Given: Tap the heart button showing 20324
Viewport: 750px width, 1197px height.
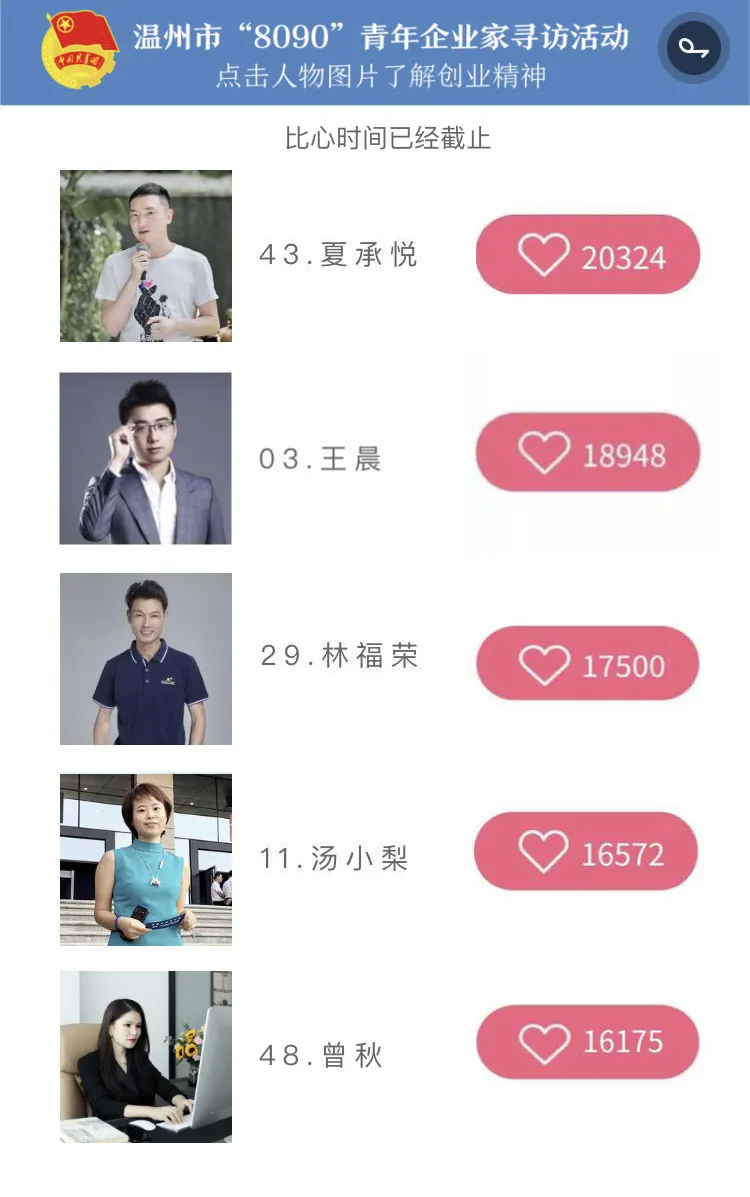Looking at the screenshot, I should click(x=588, y=255).
